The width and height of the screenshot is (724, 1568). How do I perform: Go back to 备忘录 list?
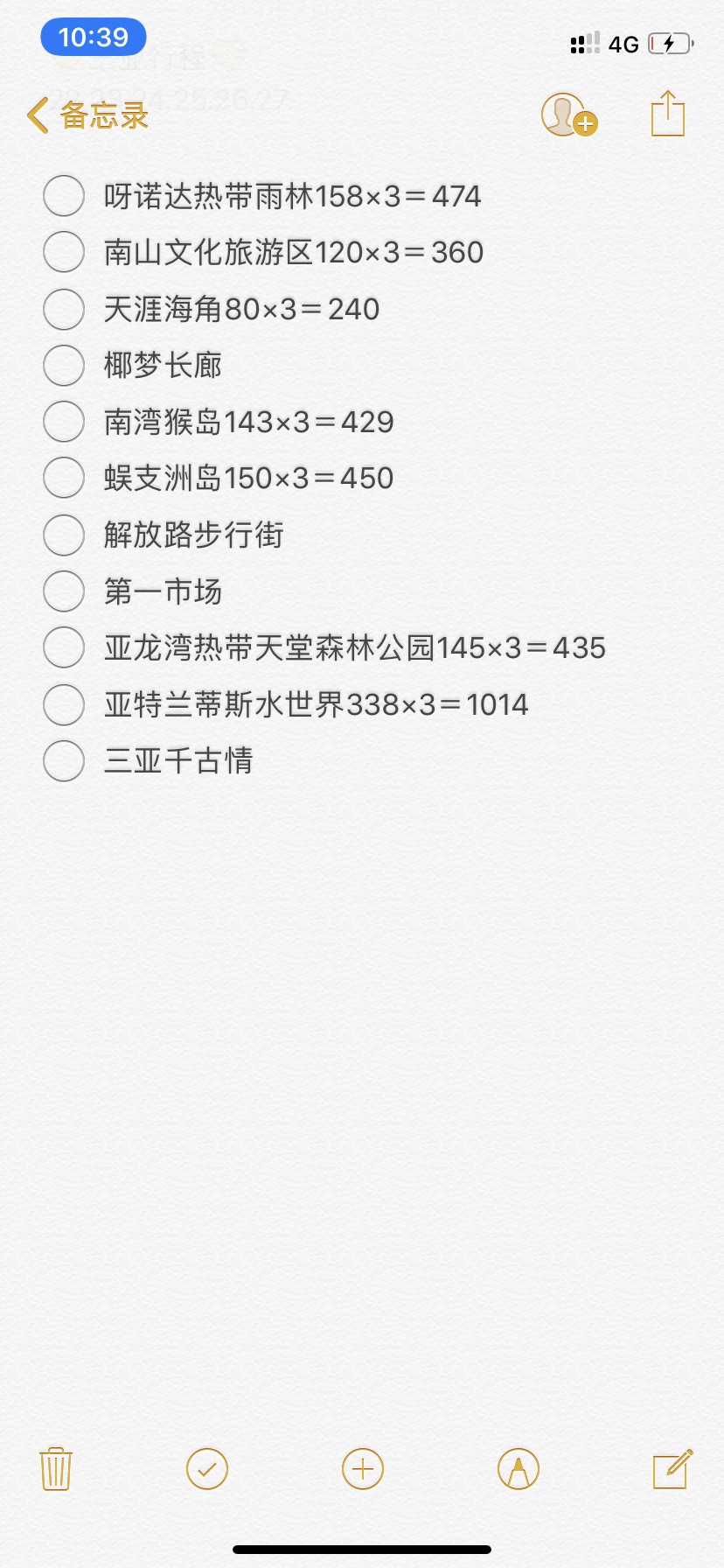pos(87,115)
